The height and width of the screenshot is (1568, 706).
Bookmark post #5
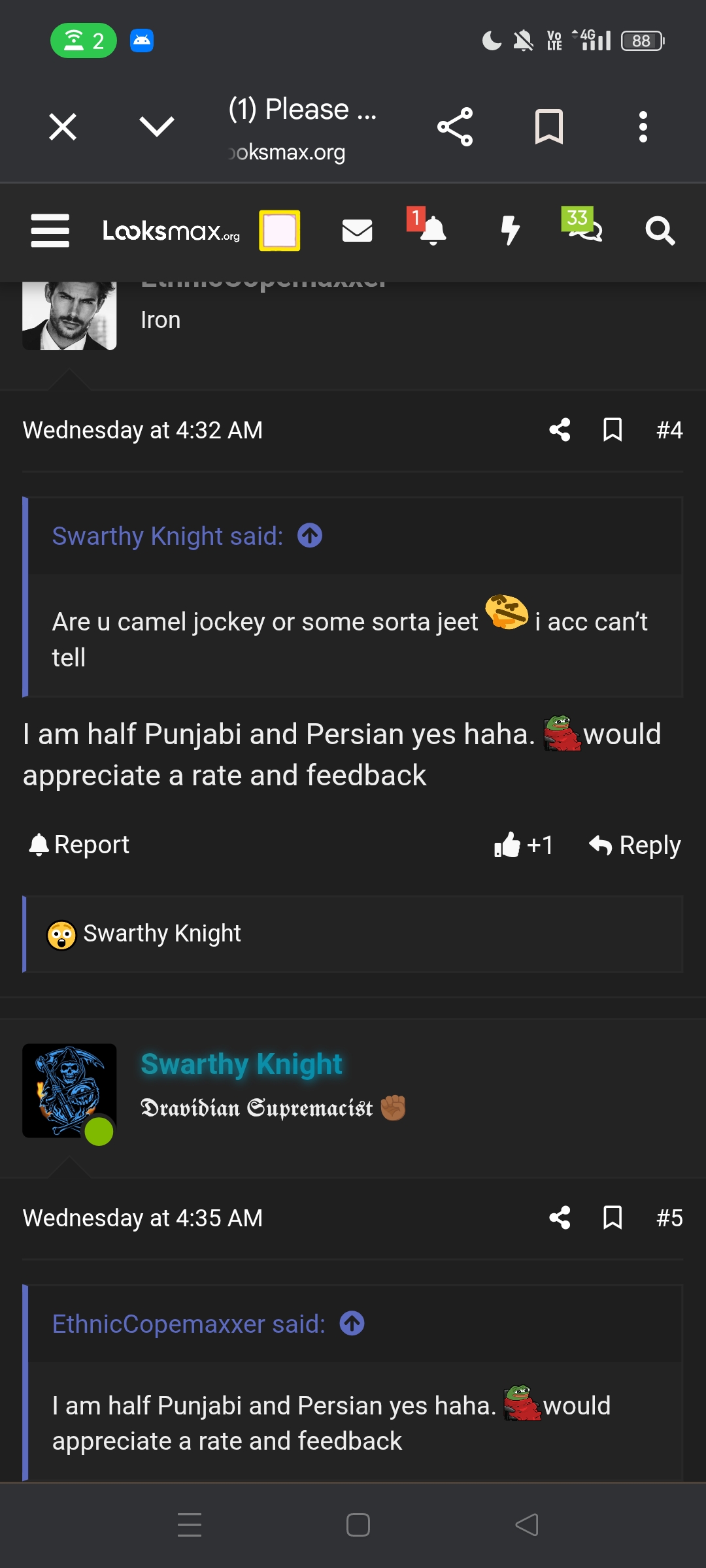pyautogui.click(x=613, y=1218)
